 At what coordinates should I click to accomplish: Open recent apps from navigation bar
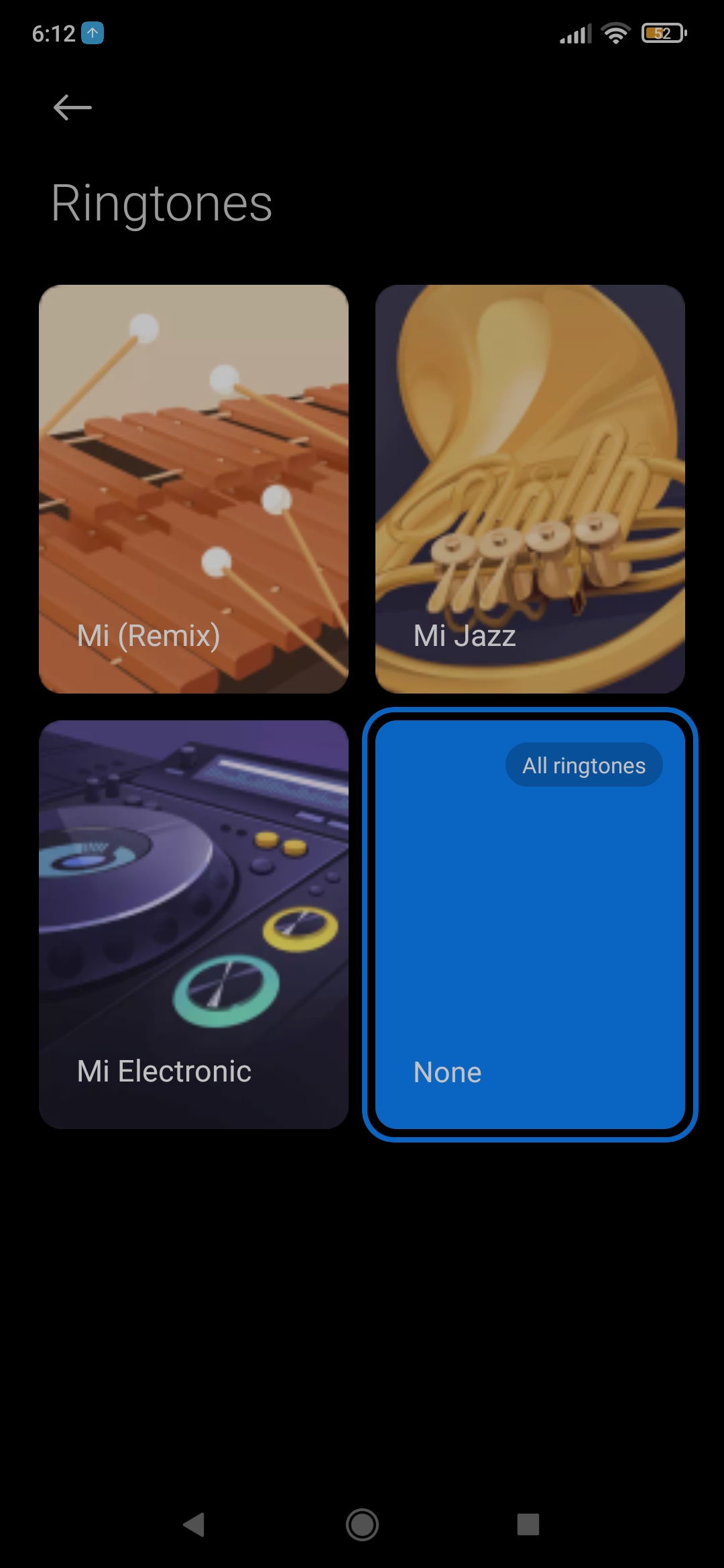528,1525
